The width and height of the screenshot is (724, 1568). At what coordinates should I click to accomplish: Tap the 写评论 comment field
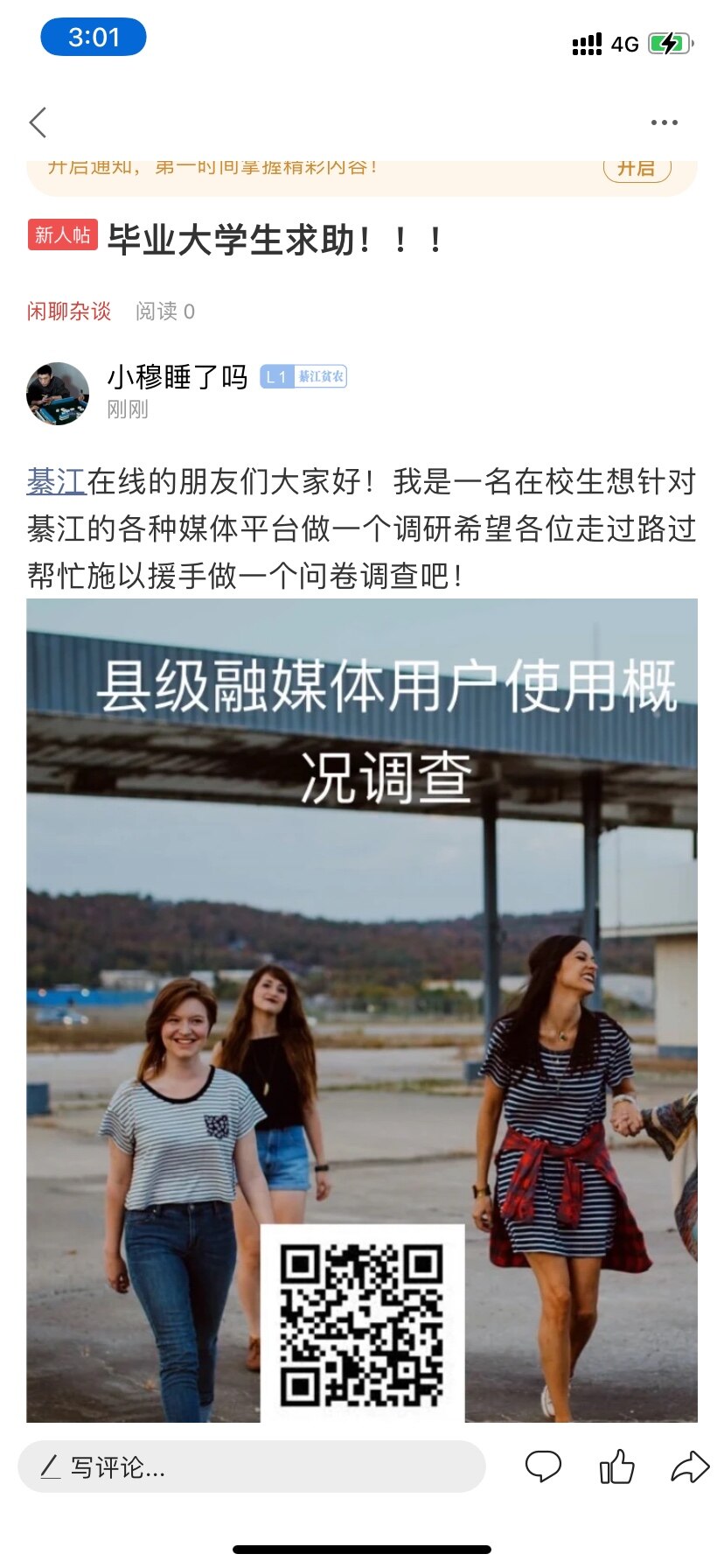[252, 1466]
